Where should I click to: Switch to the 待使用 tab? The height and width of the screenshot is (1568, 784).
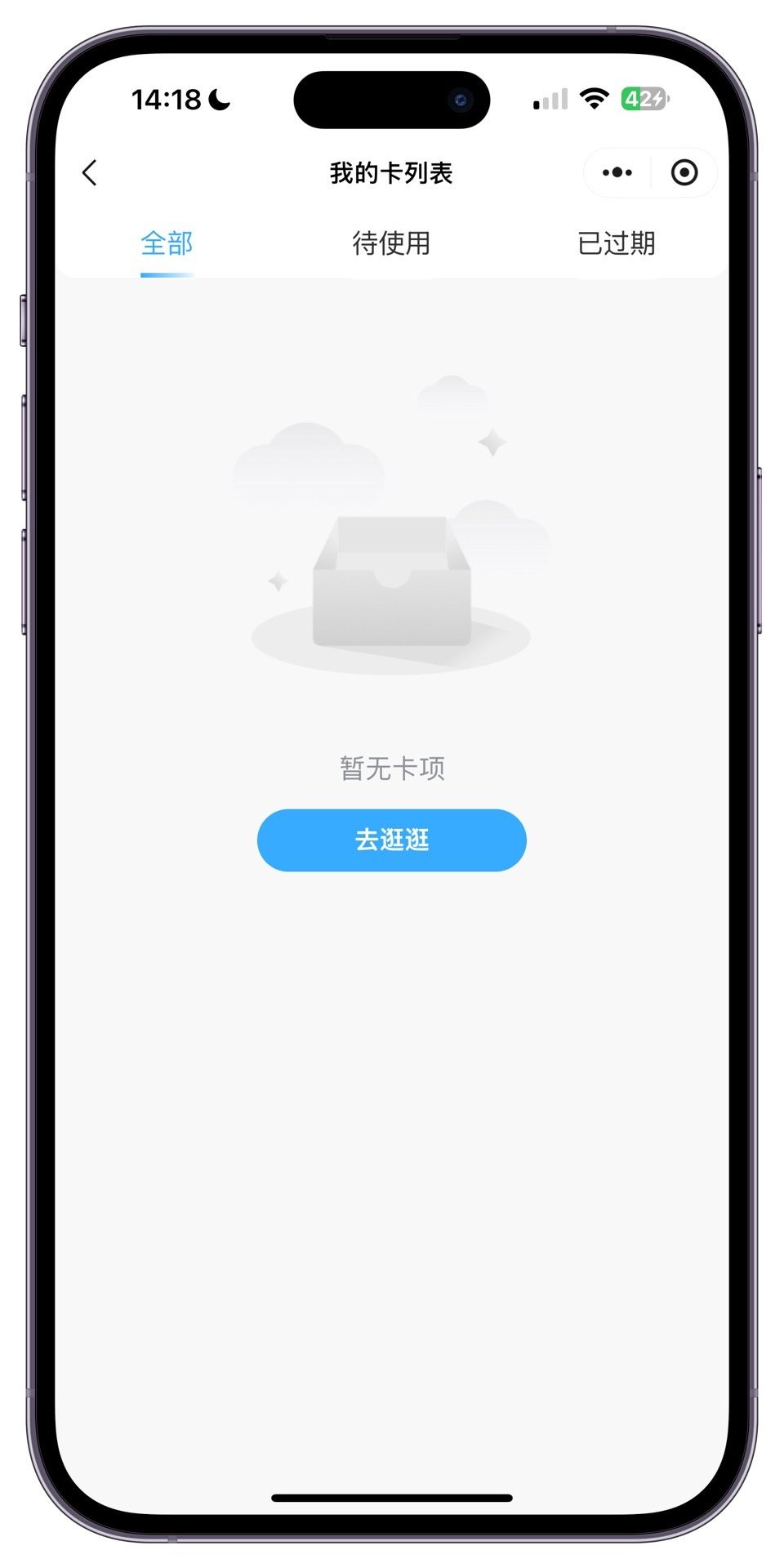pos(391,243)
